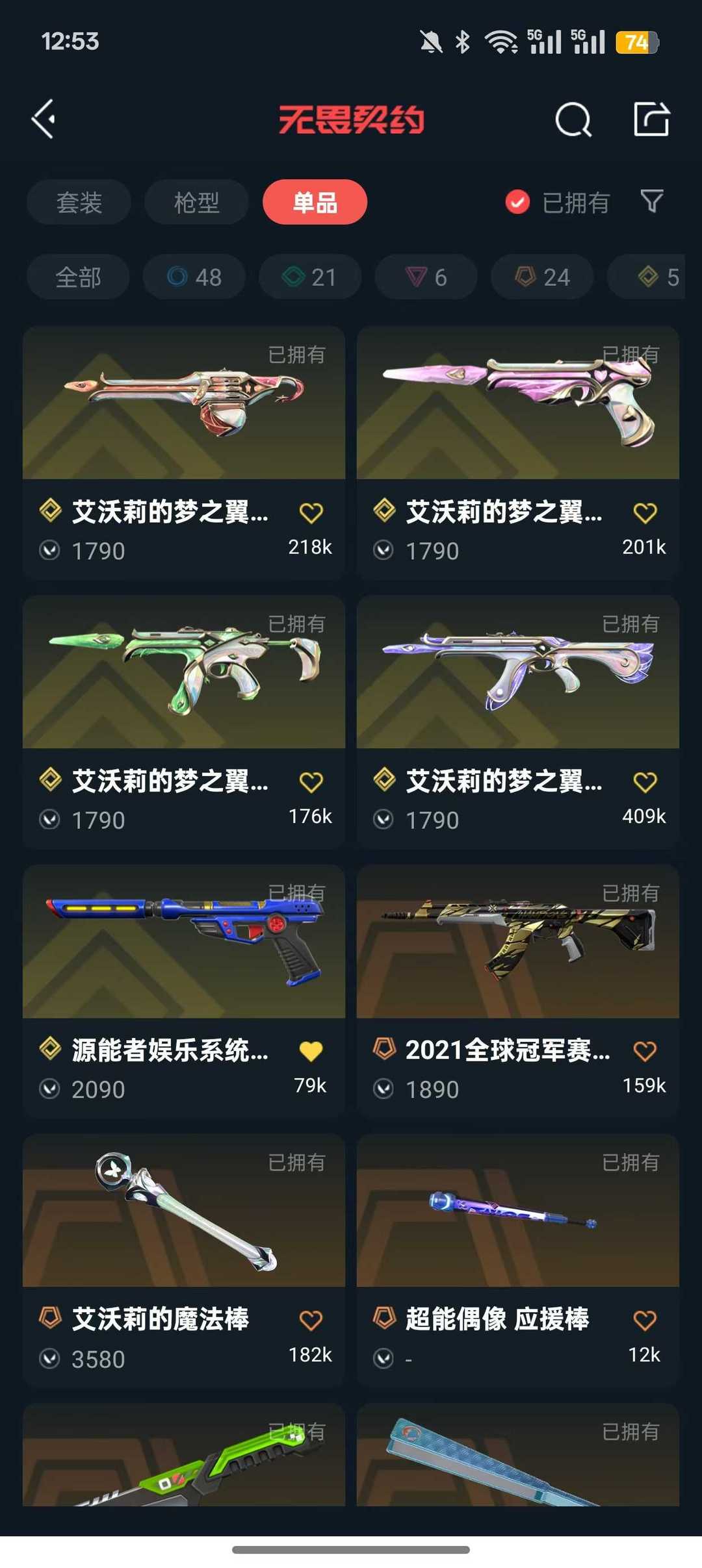Screen dimensions: 702x1568
Task: Switch to the 套装 tab
Action: coord(79,203)
